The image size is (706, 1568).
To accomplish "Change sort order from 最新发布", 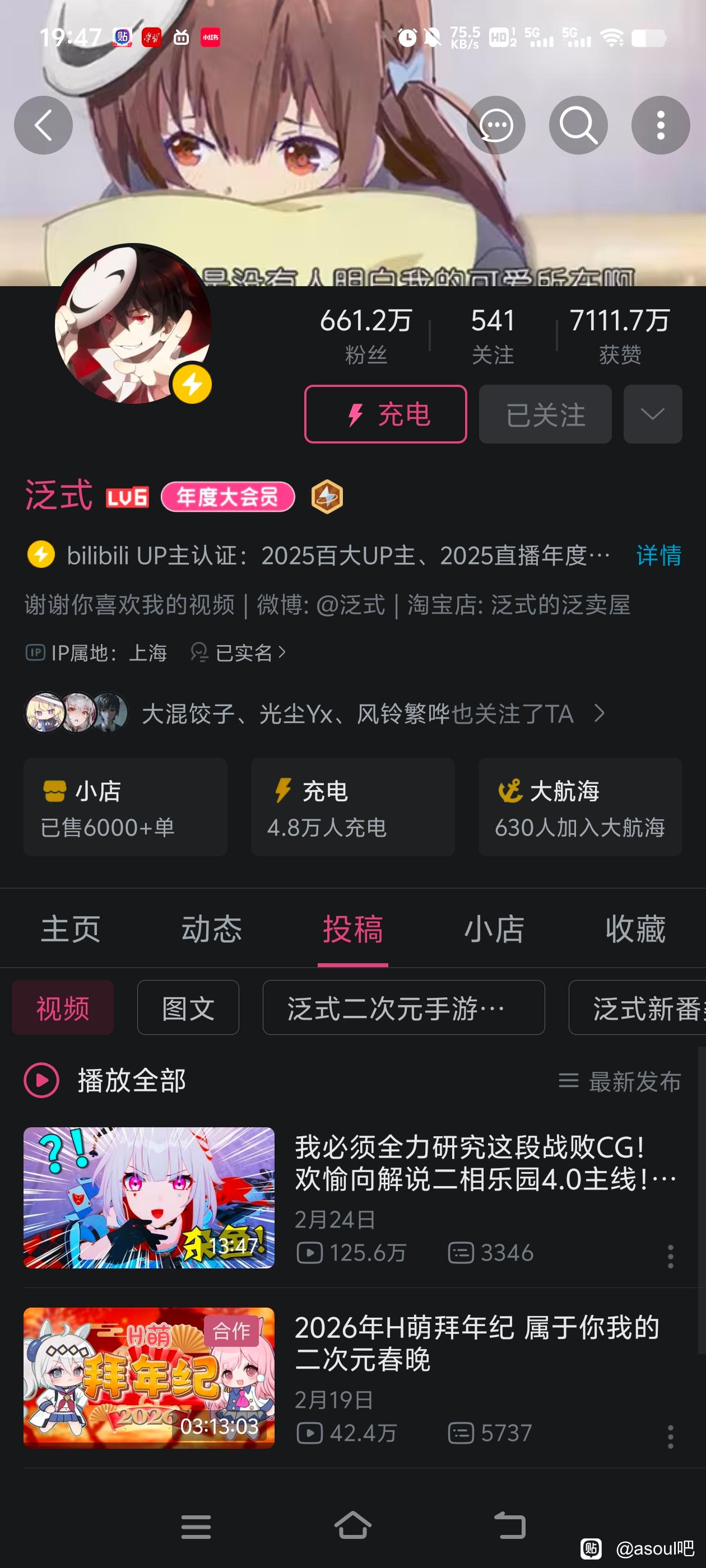I will pos(620,1082).
